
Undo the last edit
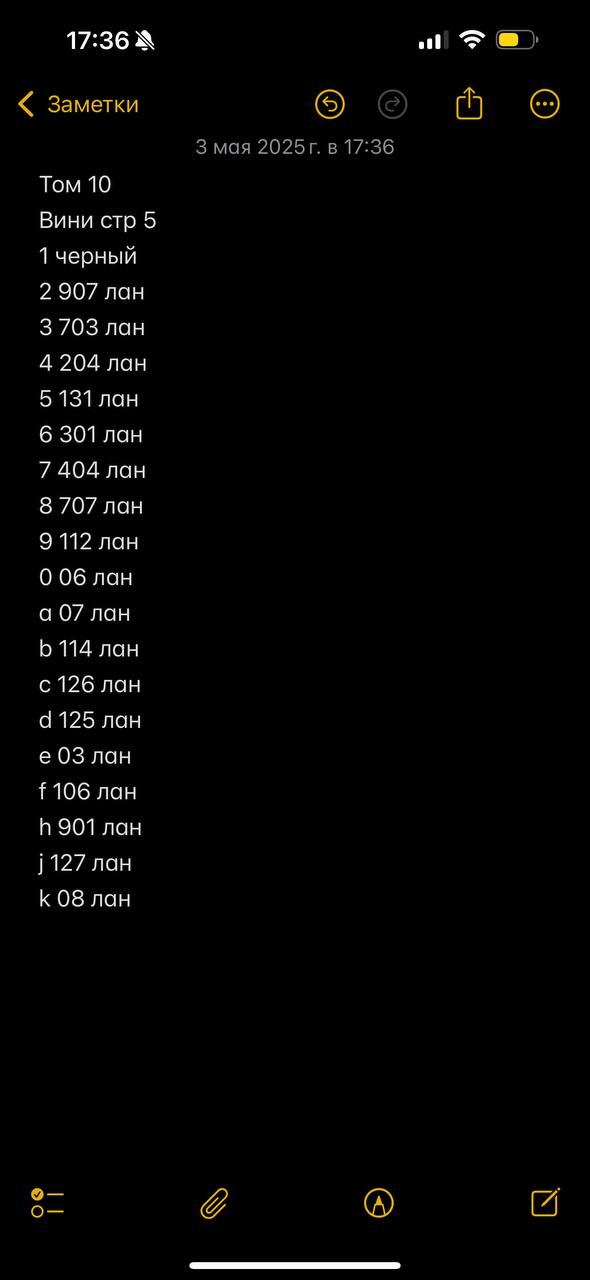click(330, 104)
